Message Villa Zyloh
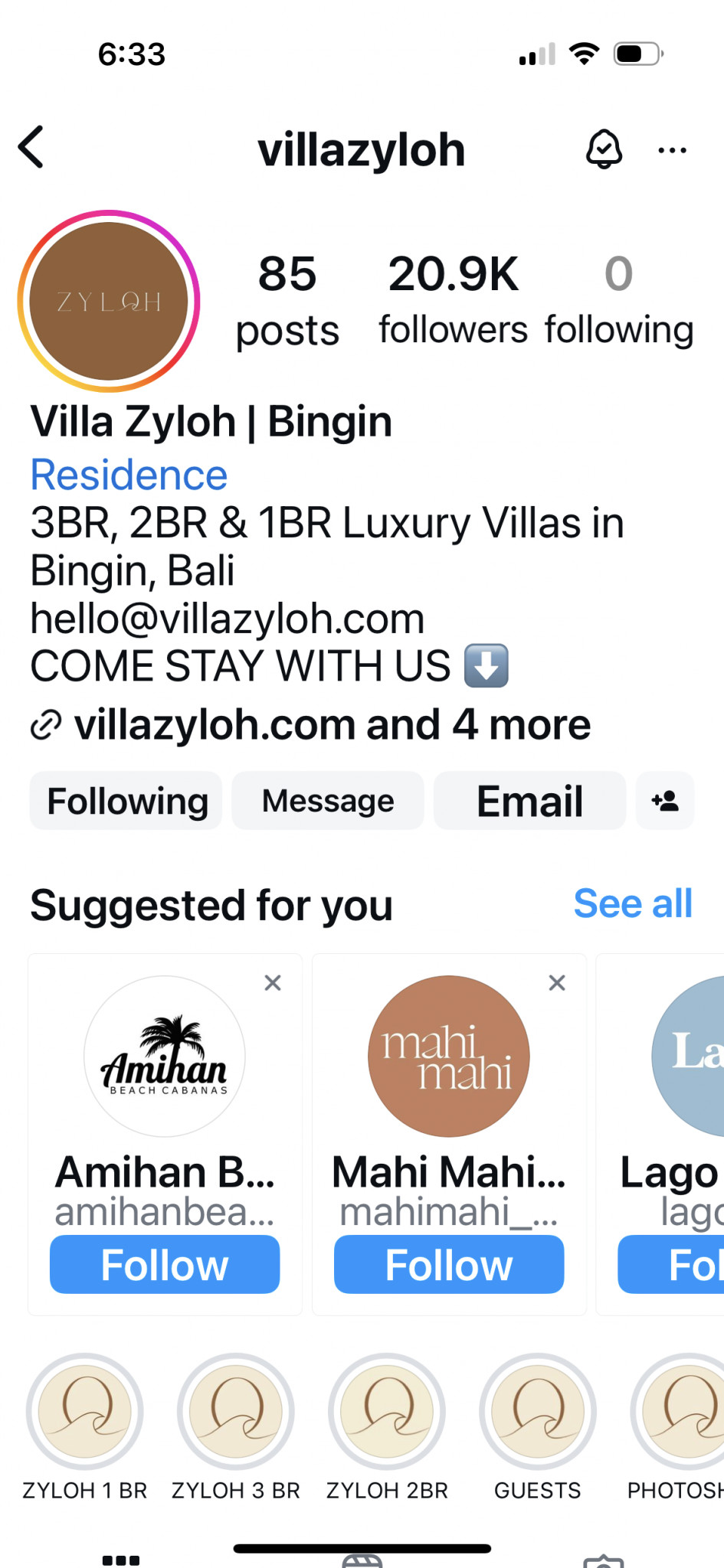The height and width of the screenshot is (1568, 724). (x=328, y=801)
